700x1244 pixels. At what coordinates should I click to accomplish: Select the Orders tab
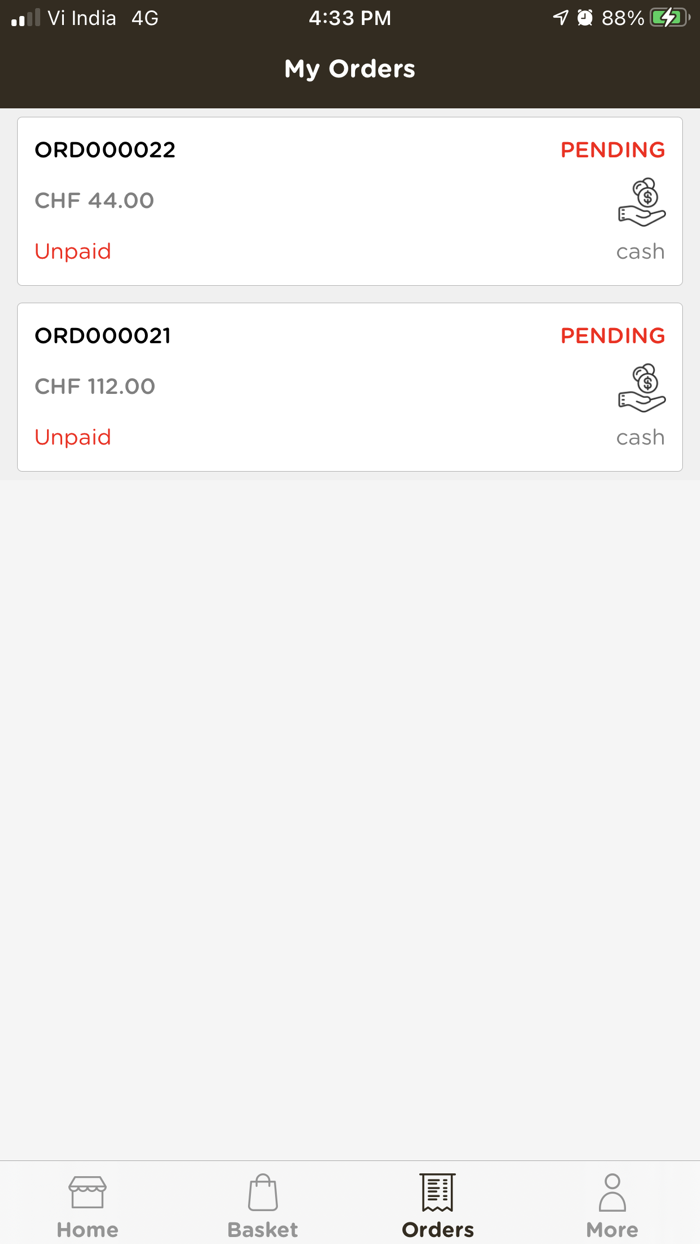click(x=438, y=1205)
